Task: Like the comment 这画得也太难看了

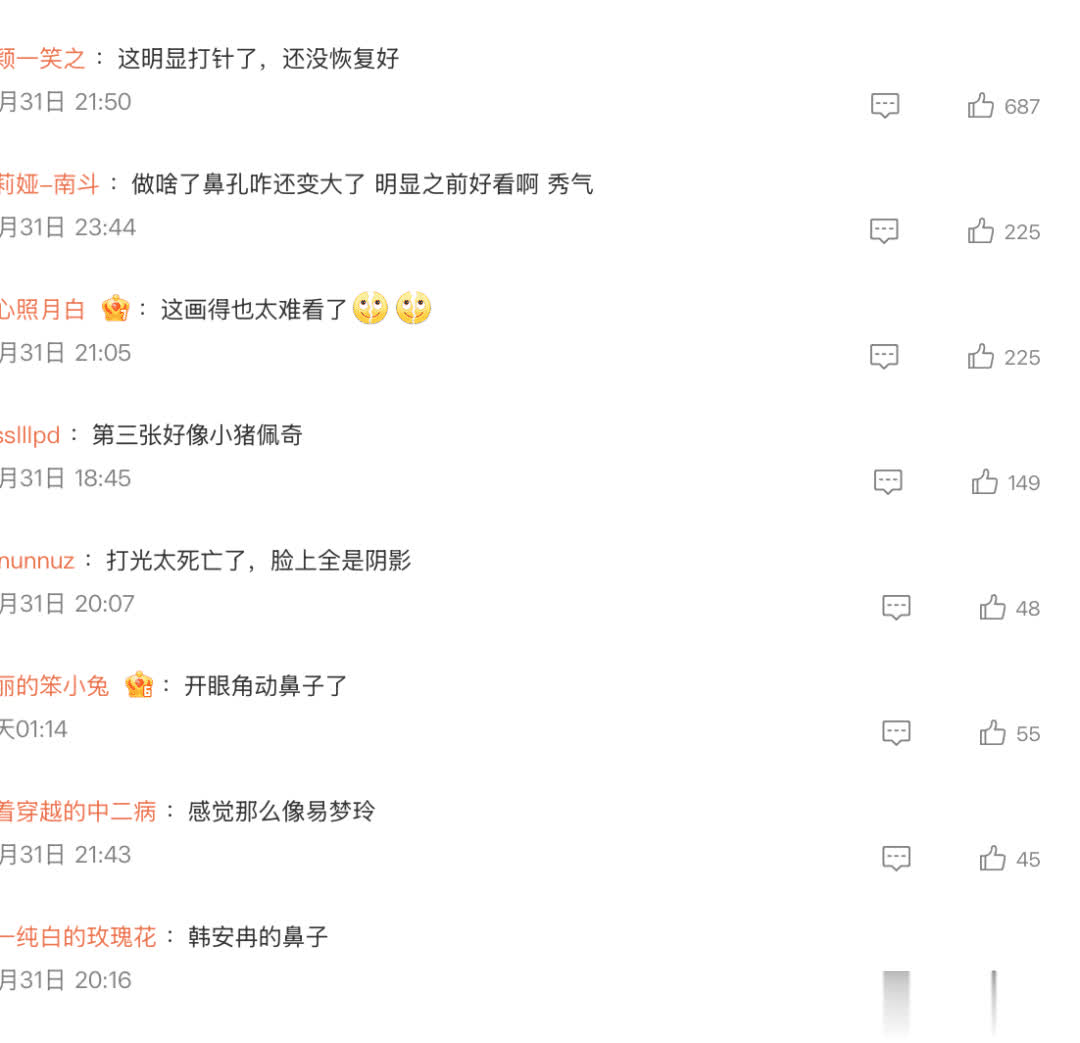Action: point(981,357)
